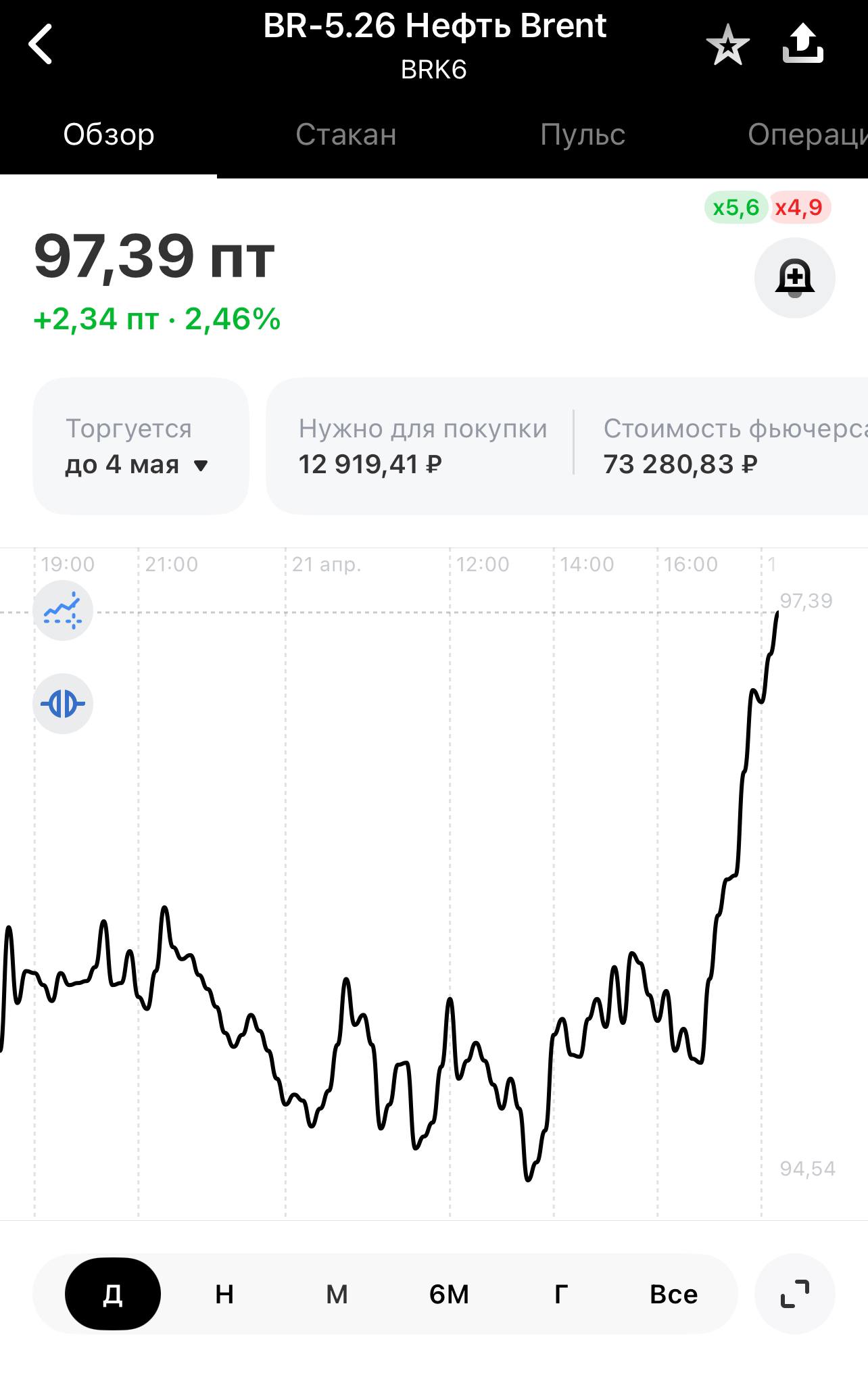The width and height of the screenshot is (868, 1375).
Task: Share this Brent futures page
Action: [802, 45]
